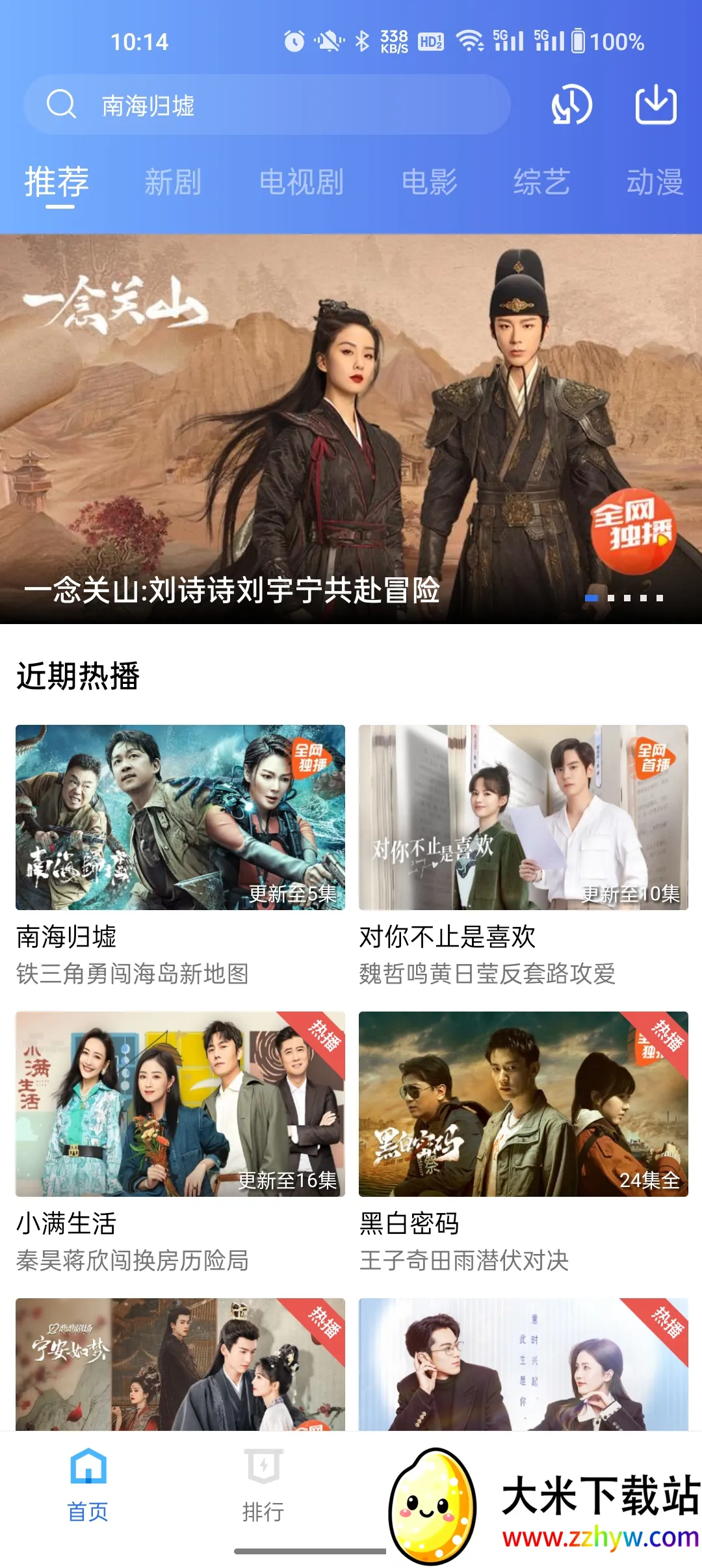Screen dimensions: 702x1568
Task: Switch to the 综艺 tab
Action: click(541, 182)
